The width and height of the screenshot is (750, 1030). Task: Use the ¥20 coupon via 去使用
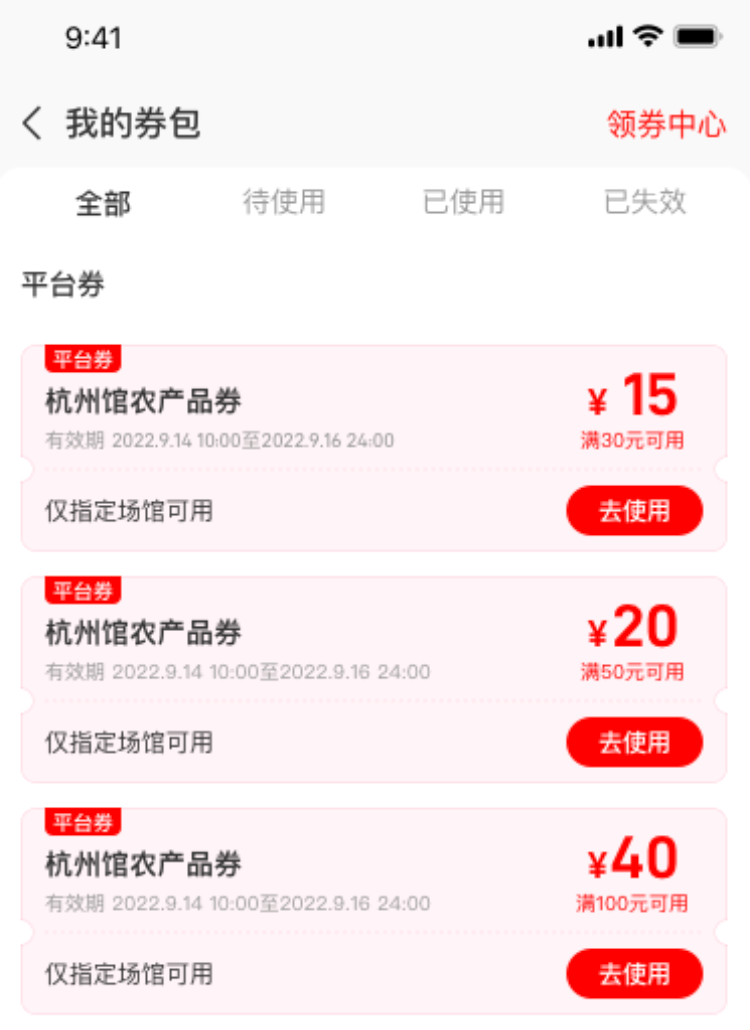(634, 742)
